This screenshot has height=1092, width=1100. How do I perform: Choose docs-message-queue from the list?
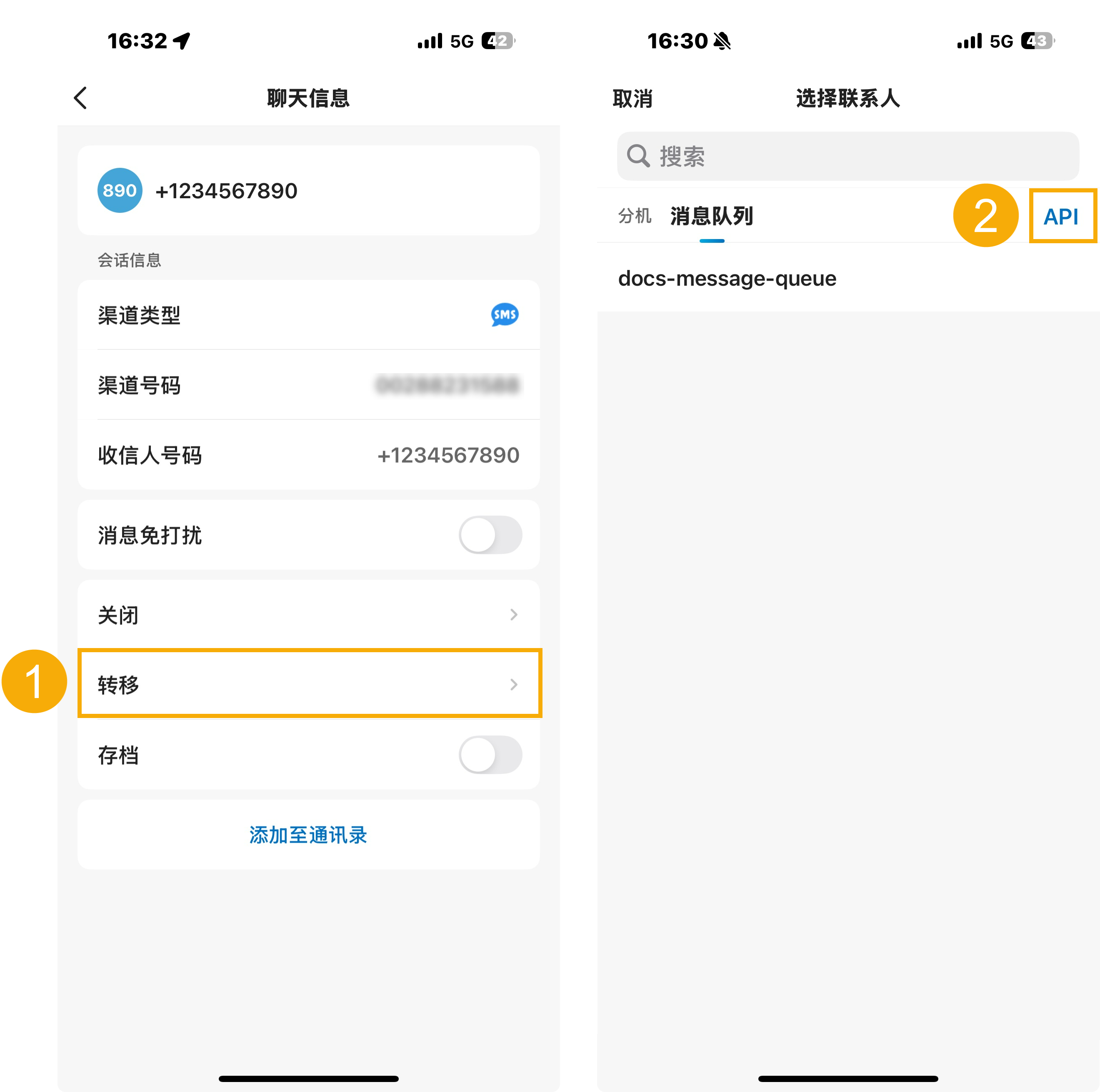coord(727,278)
